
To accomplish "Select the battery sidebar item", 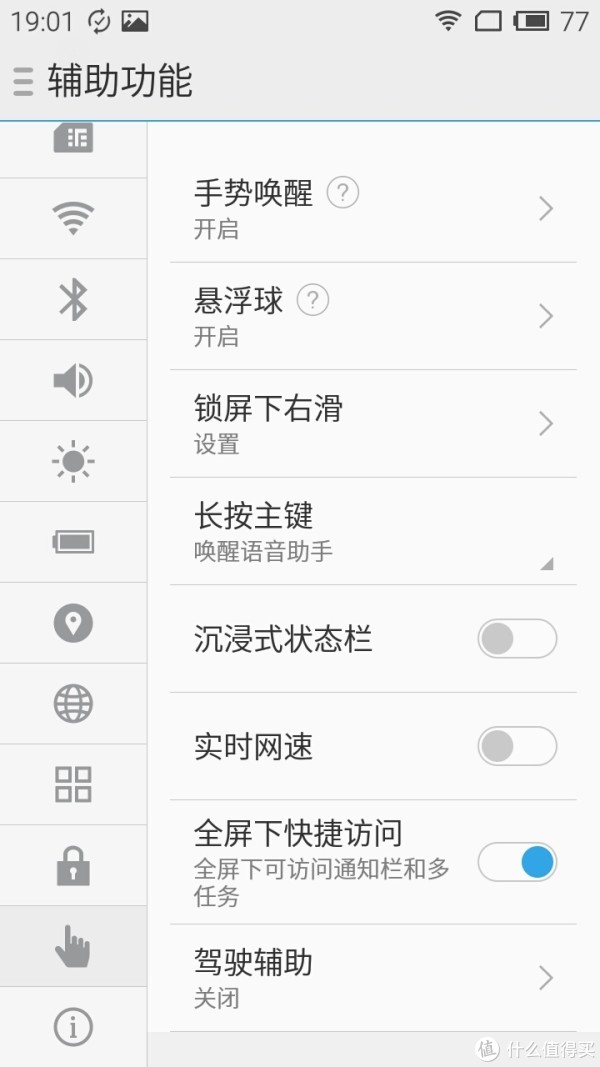I will 73,542.
